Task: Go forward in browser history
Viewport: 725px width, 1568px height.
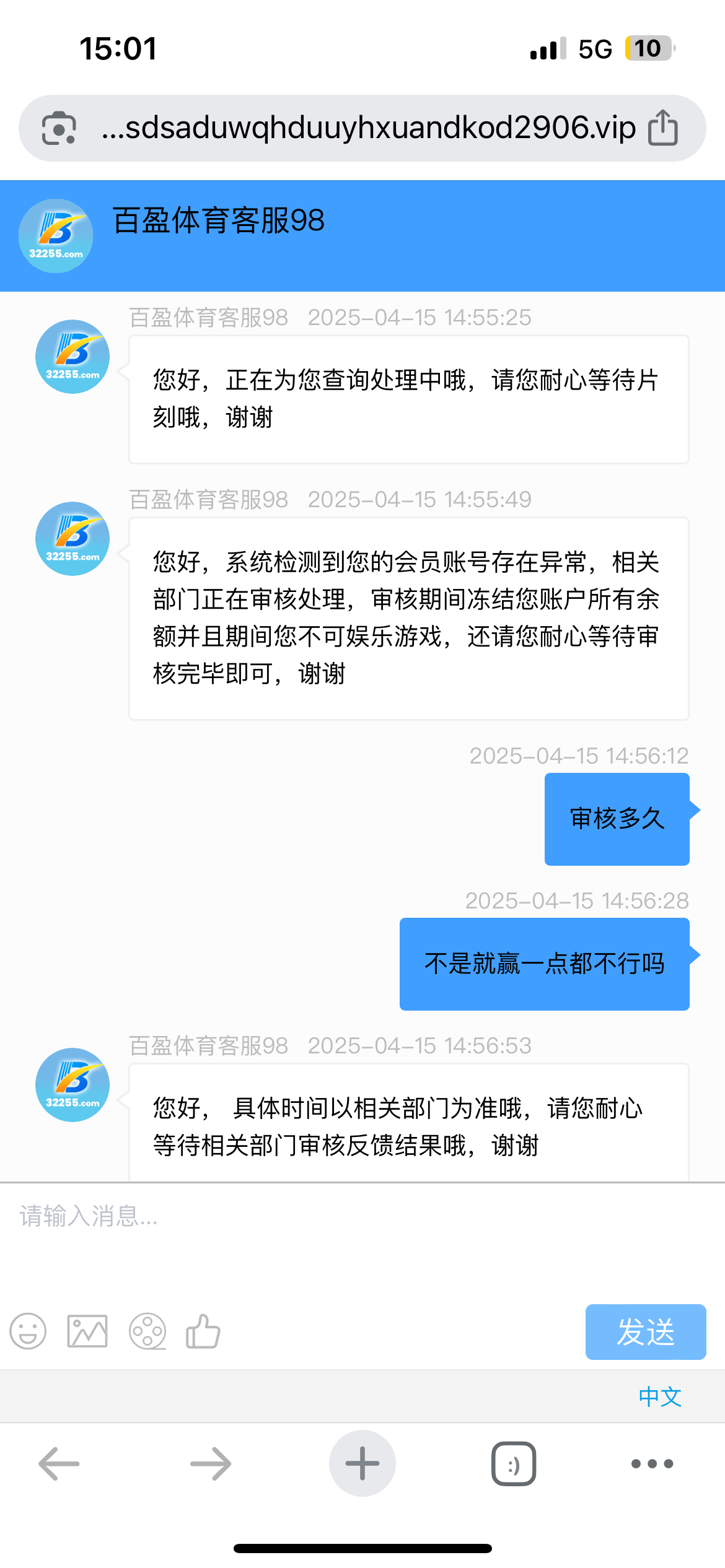Action: [x=211, y=1463]
